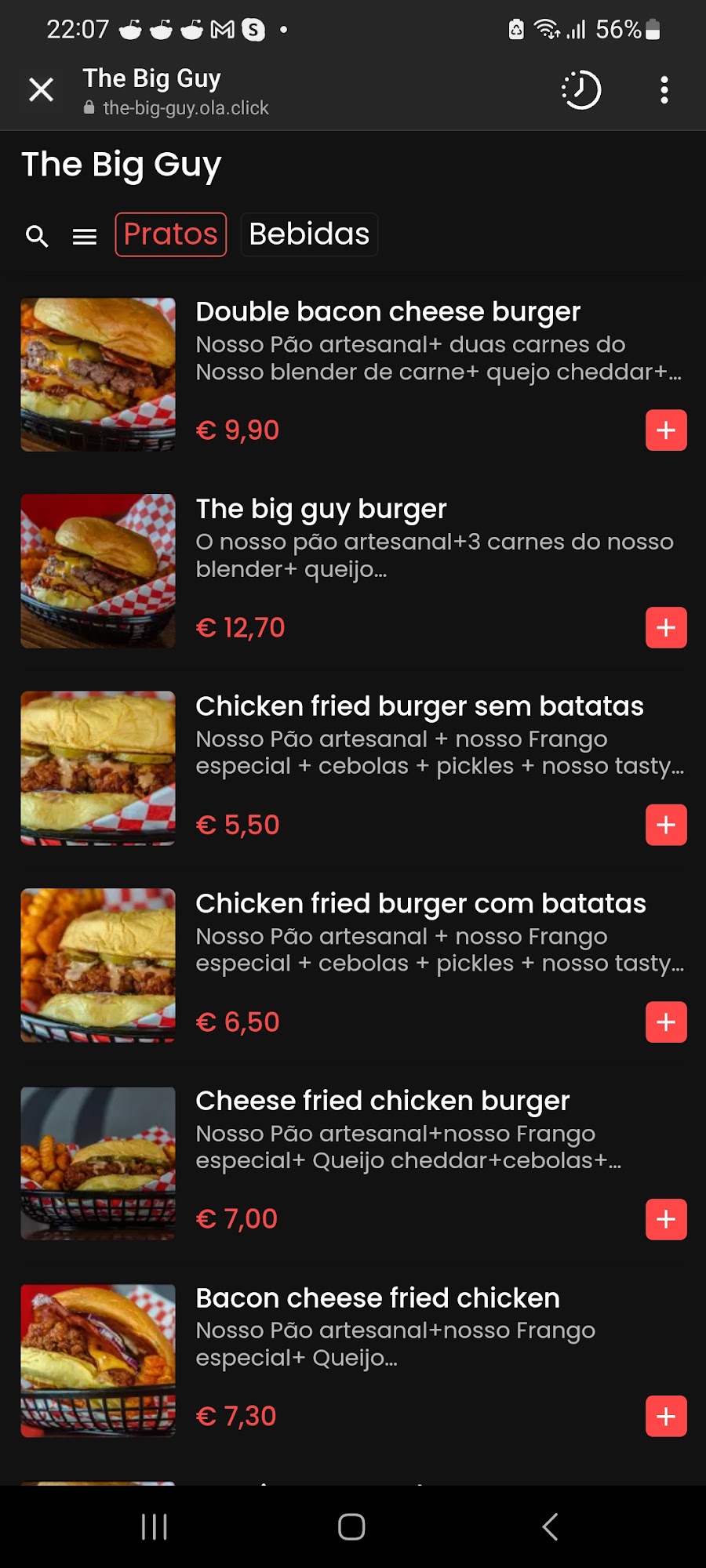Open Cheese fried chicken burger details

(382, 1101)
